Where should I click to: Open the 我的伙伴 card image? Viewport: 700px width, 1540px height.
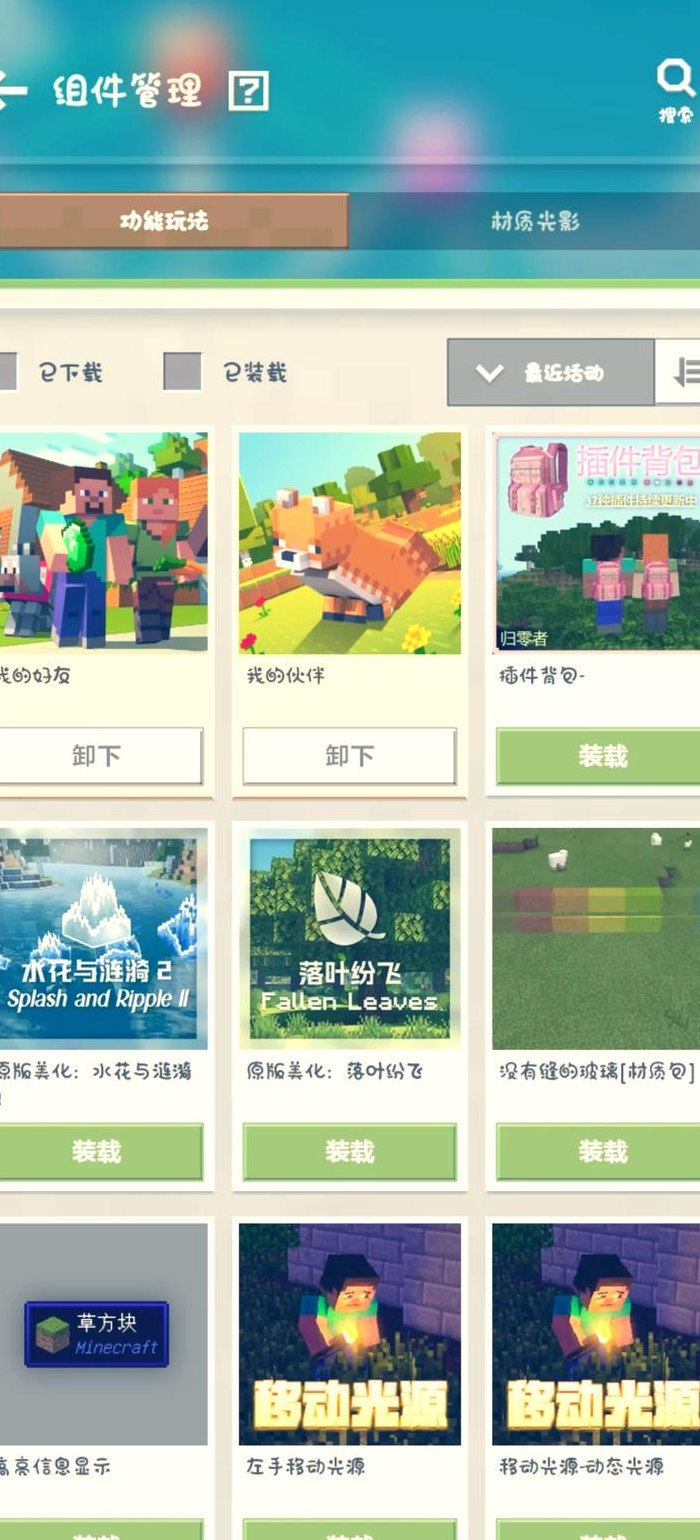[350, 543]
